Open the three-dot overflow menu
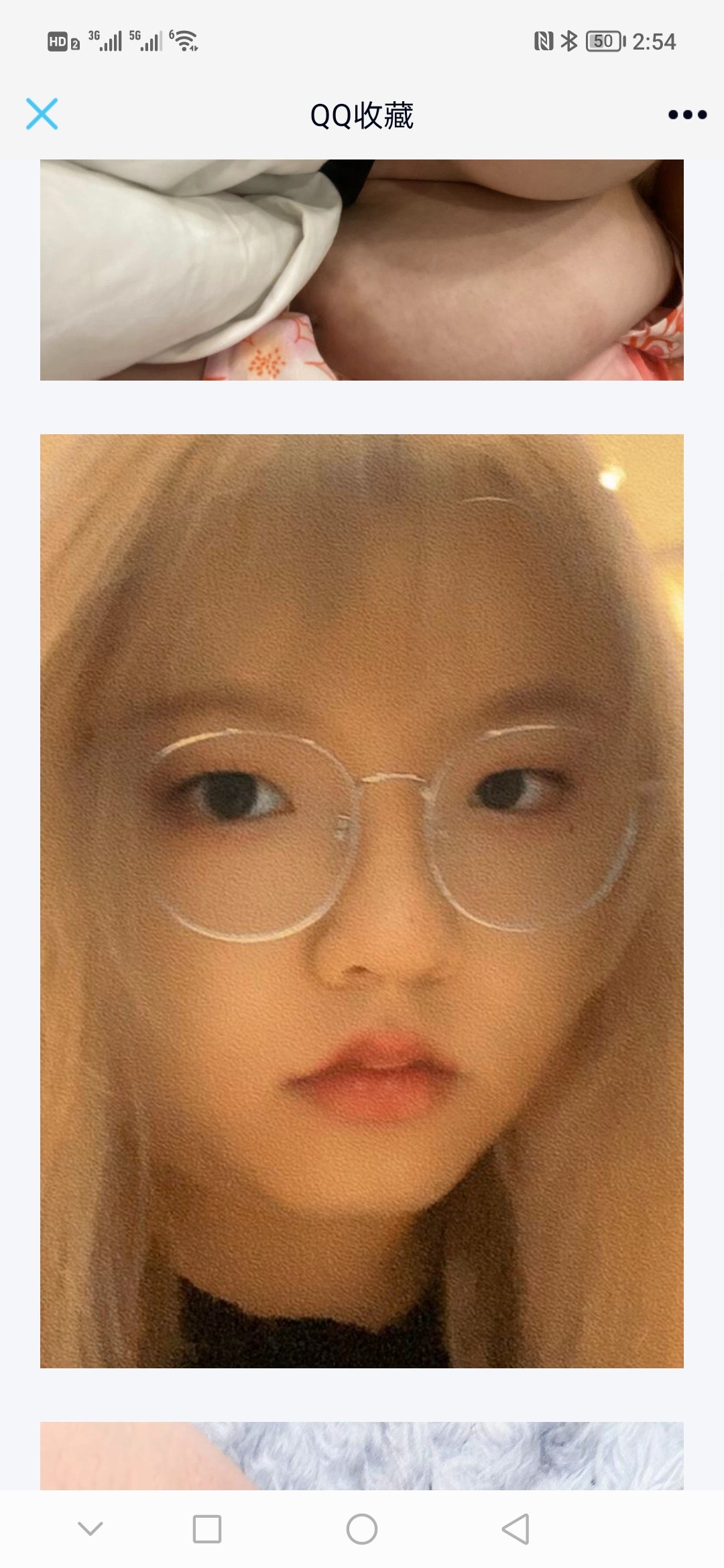The height and width of the screenshot is (1568, 724). 687,115
